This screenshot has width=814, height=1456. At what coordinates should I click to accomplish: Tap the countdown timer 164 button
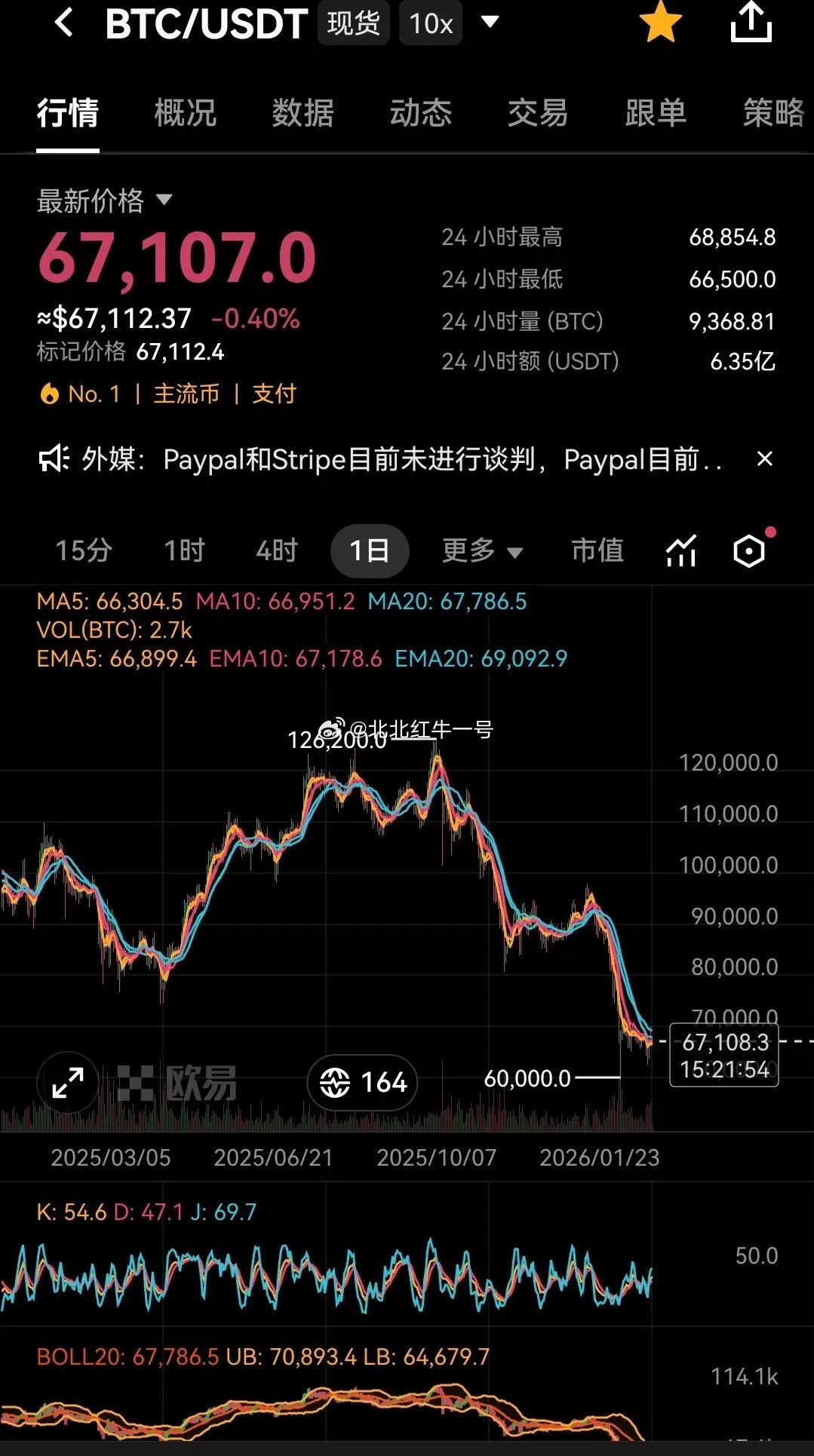(x=361, y=1082)
